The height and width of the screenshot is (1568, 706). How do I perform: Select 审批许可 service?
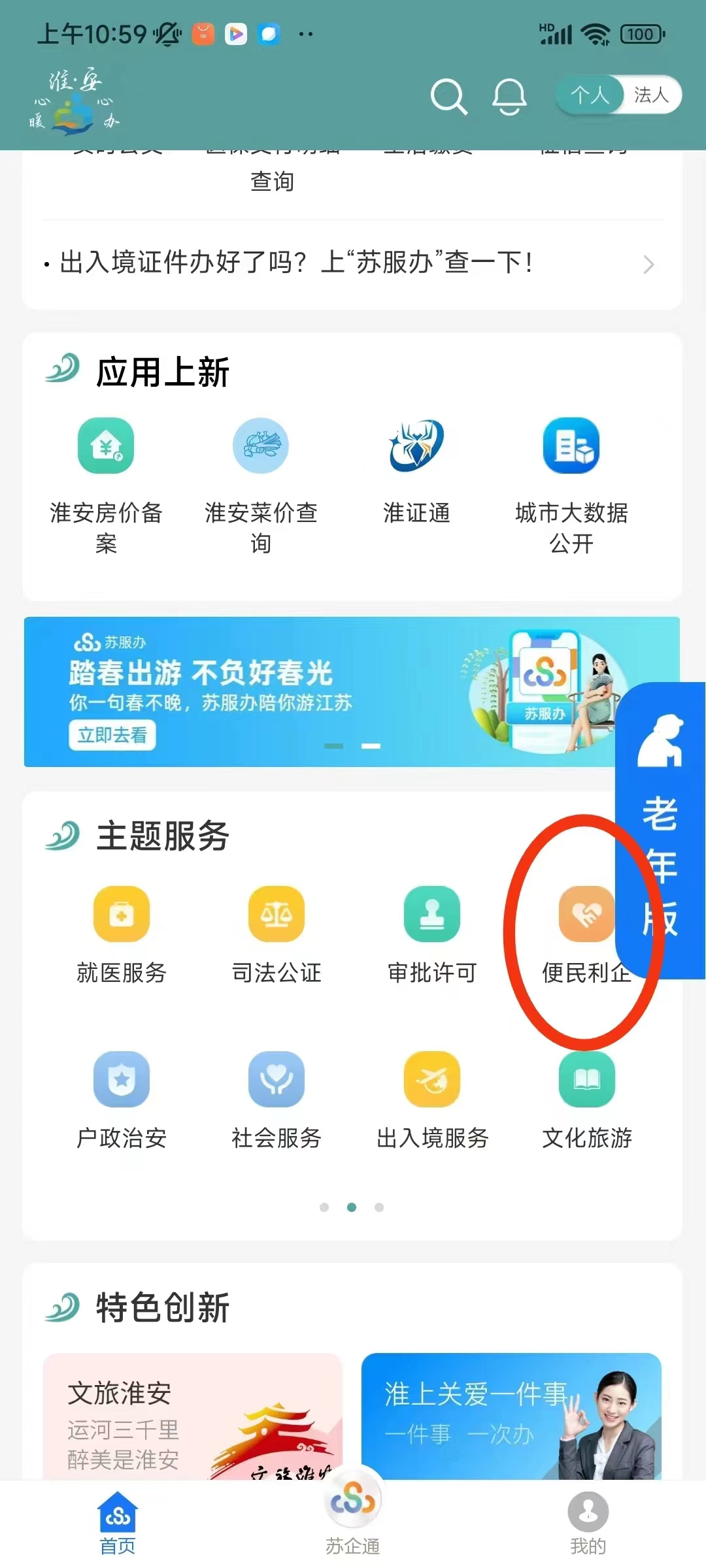432,936
